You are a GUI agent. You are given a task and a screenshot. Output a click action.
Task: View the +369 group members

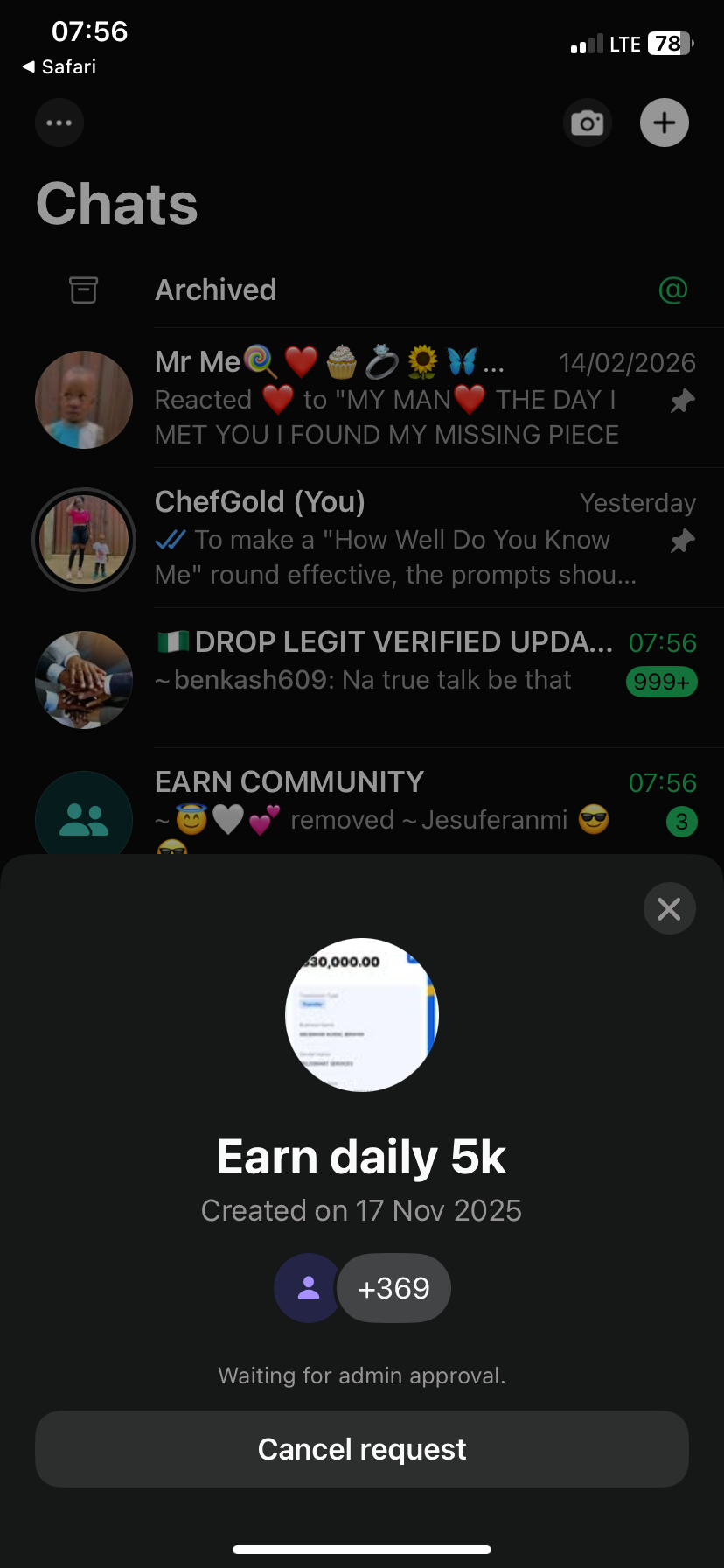point(393,1288)
